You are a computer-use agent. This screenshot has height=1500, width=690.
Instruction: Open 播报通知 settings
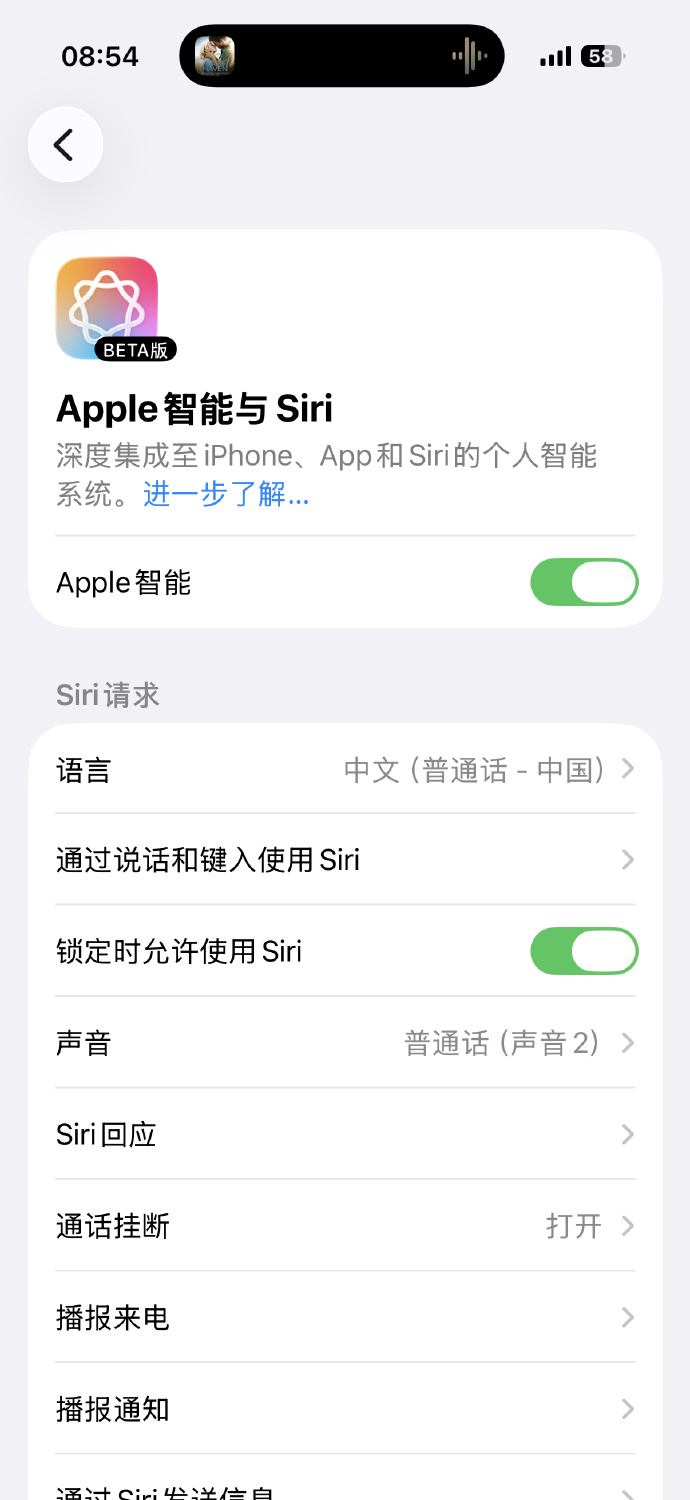pyautogui.click(x=345, y=1410)
